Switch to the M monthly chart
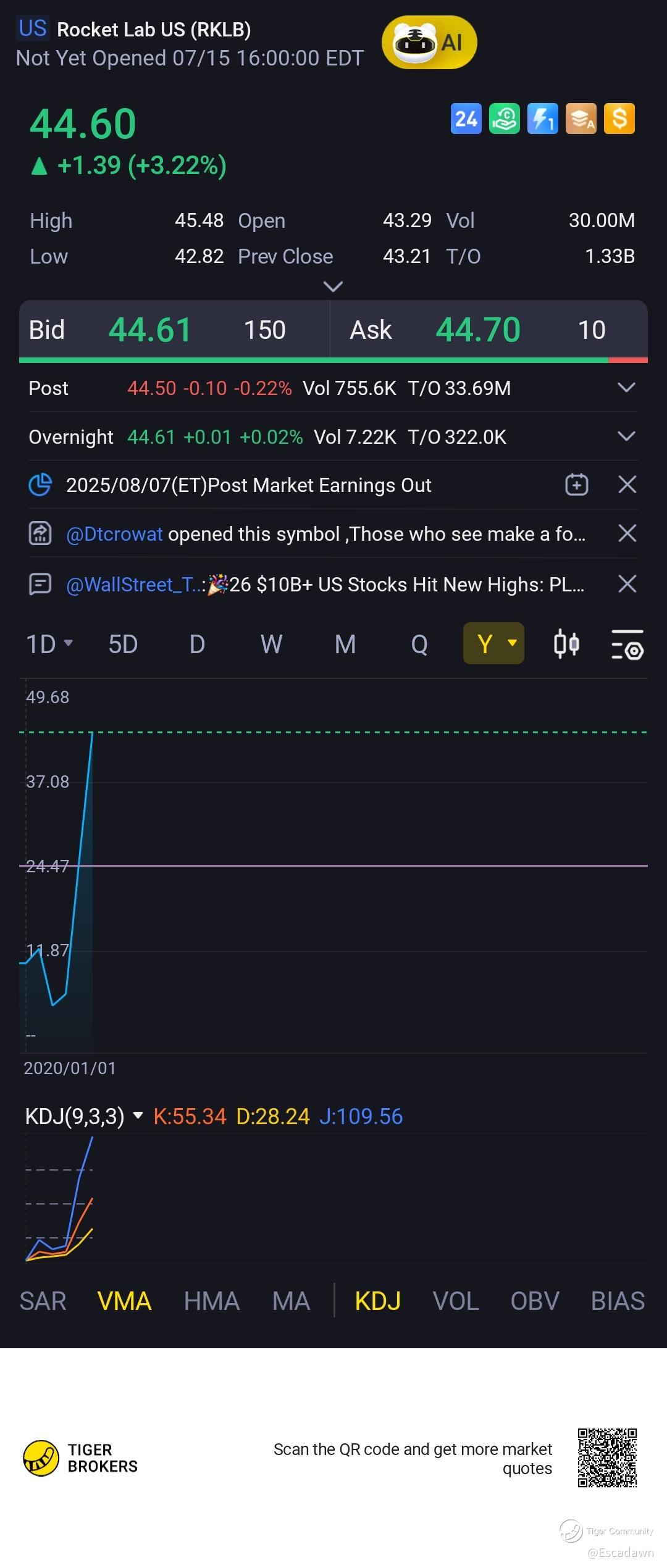 [345, 644]
